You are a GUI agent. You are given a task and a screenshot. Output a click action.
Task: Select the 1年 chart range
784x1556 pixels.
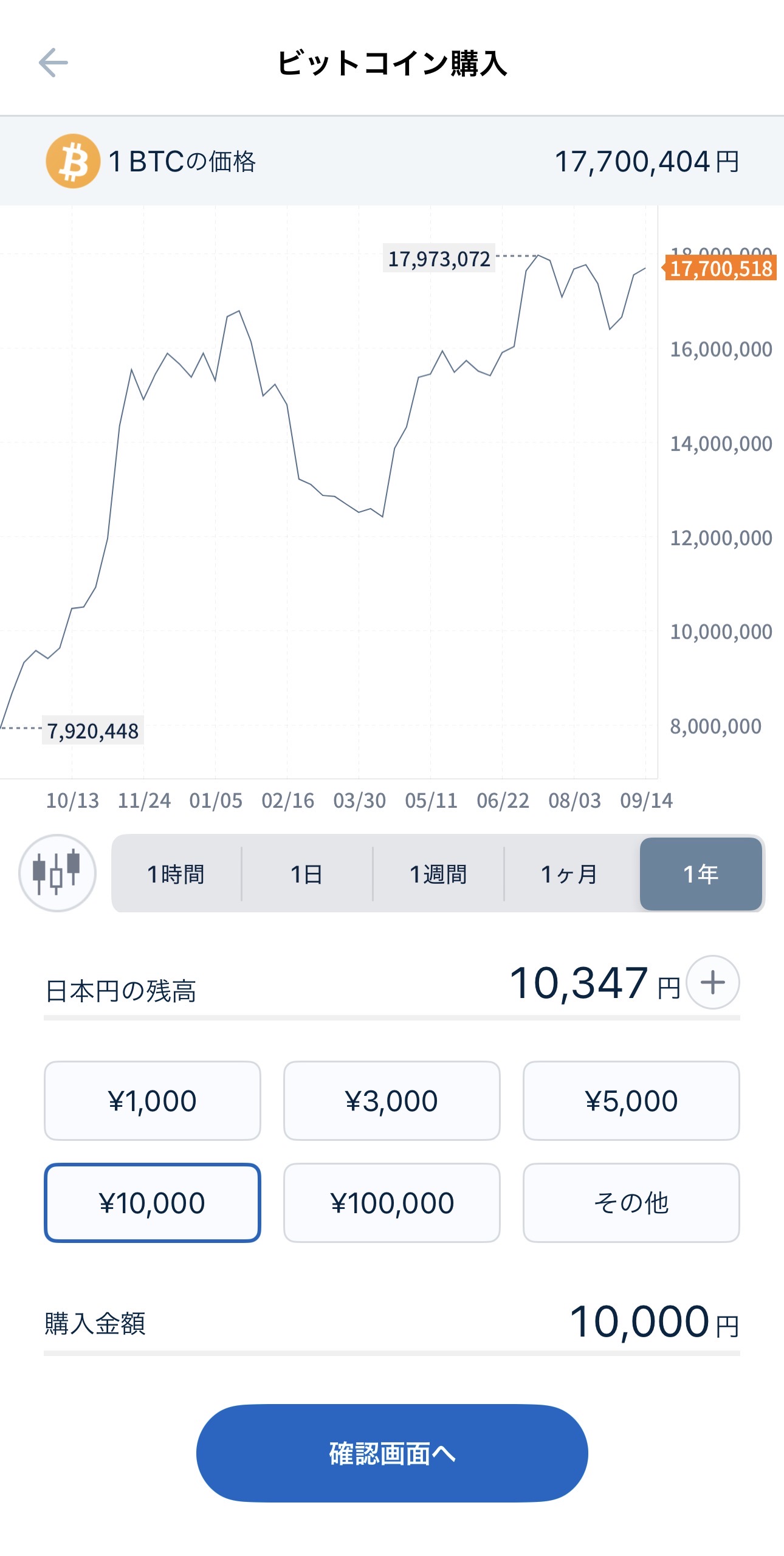click(x=701, y=874)
